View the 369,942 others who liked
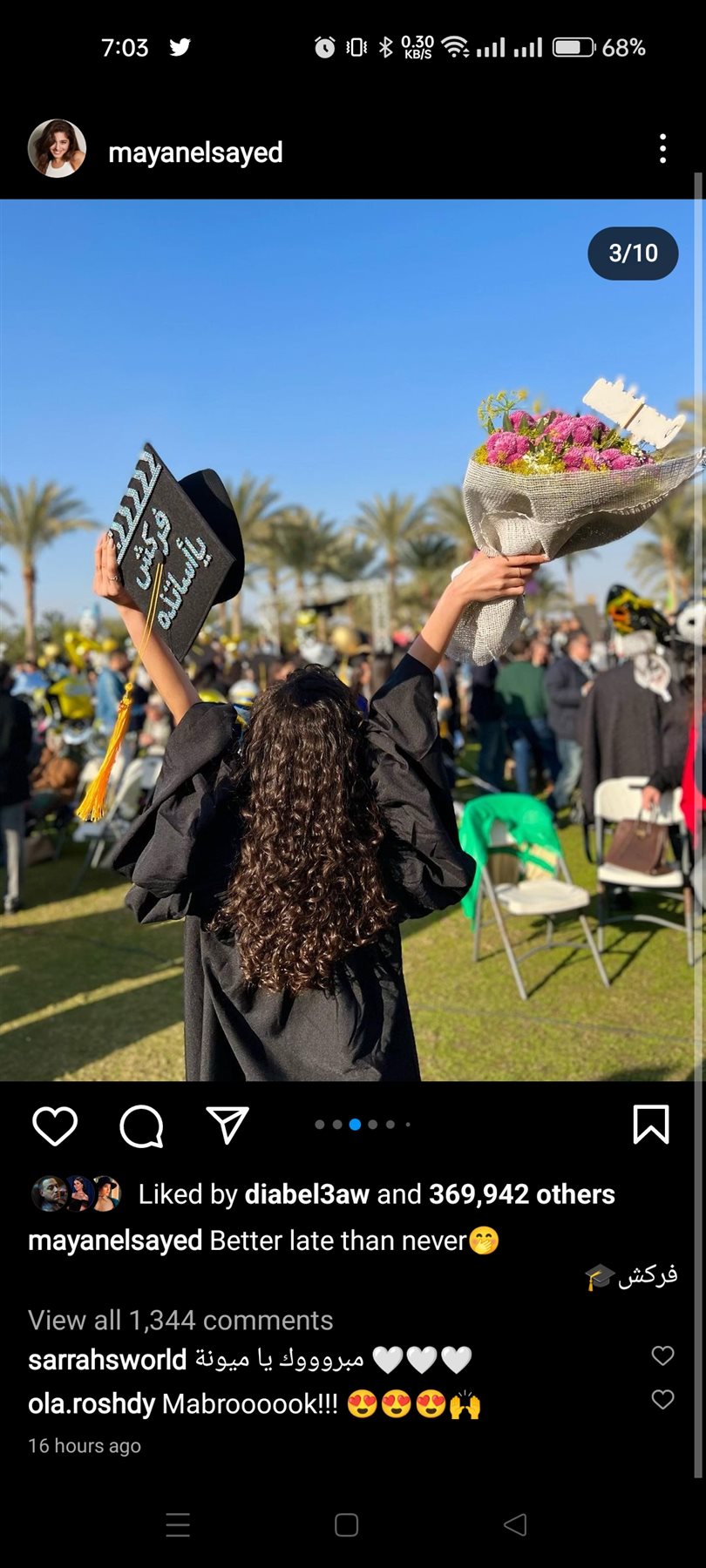Image resolution: width=706 pixels, height=1568 pixels. [x=521, y=1194]
